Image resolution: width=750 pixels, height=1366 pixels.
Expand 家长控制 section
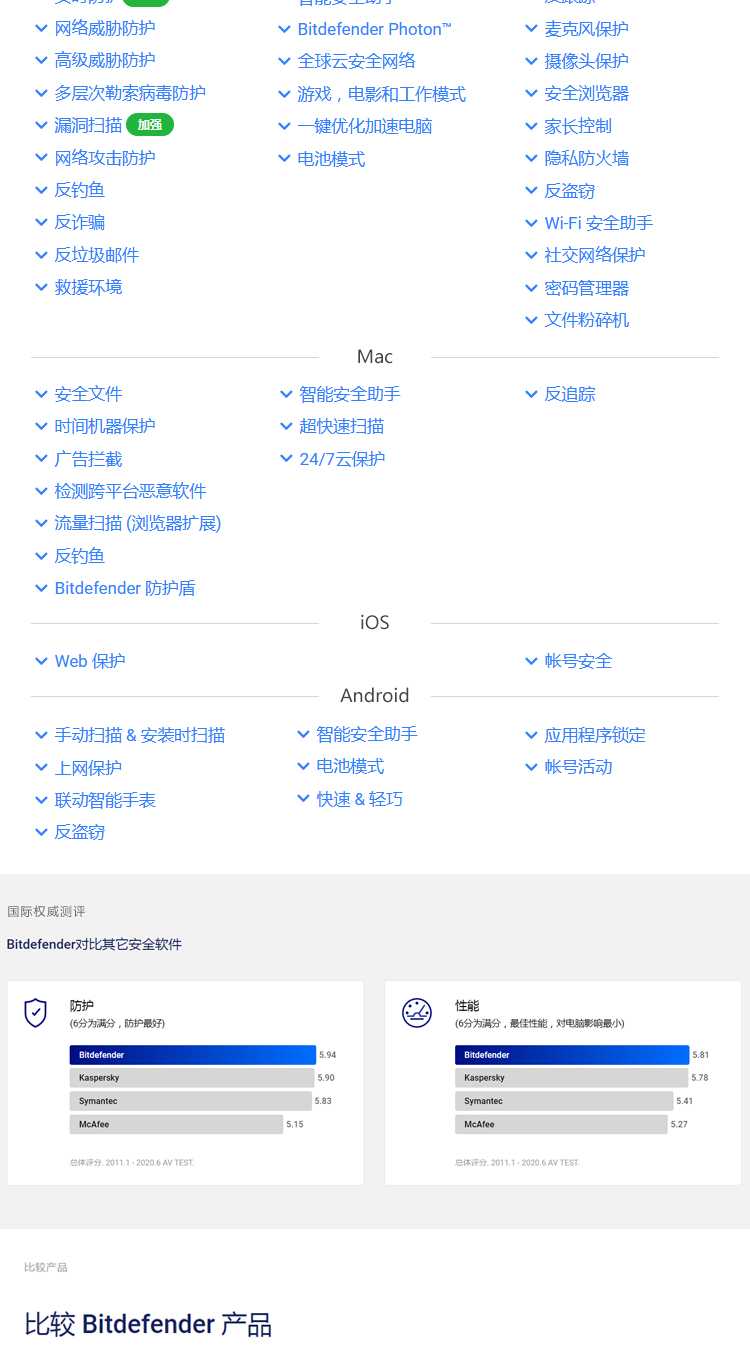click(577, 126)
